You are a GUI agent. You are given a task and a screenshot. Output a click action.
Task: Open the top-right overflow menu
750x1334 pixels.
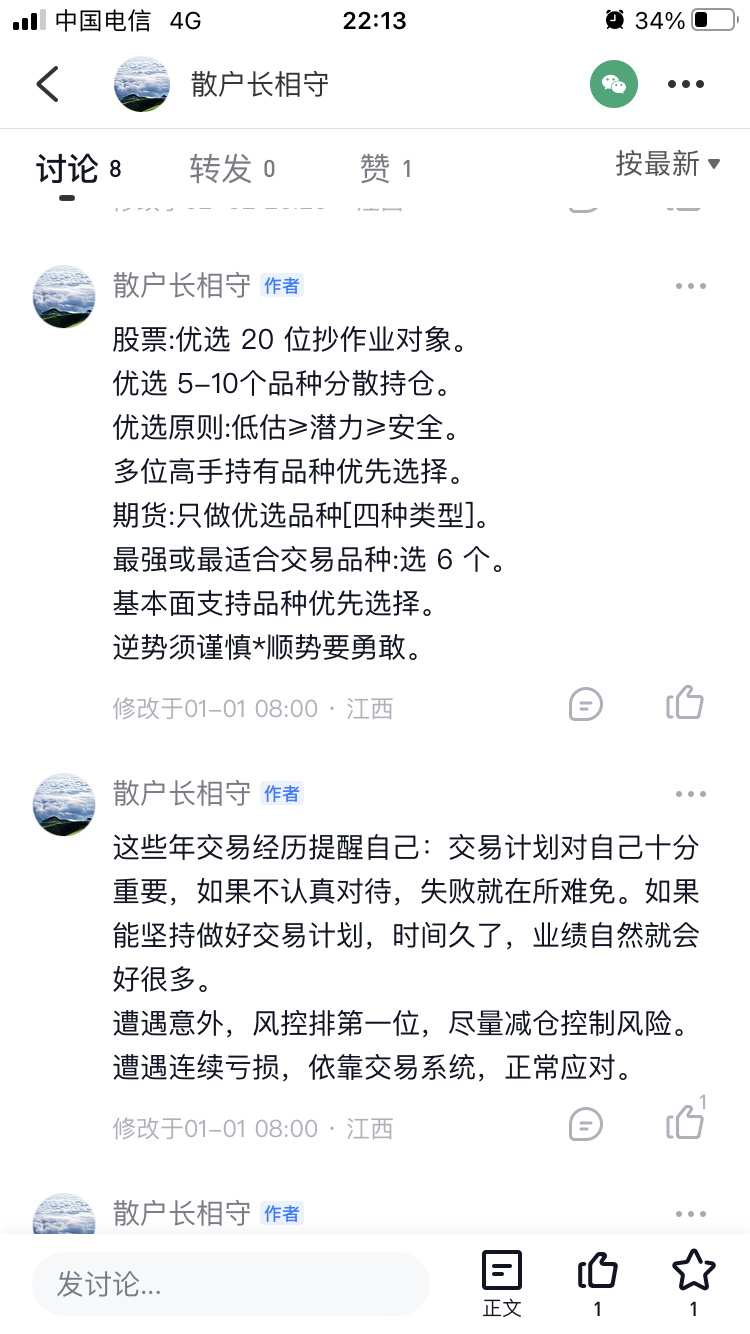tap(686, 84)
